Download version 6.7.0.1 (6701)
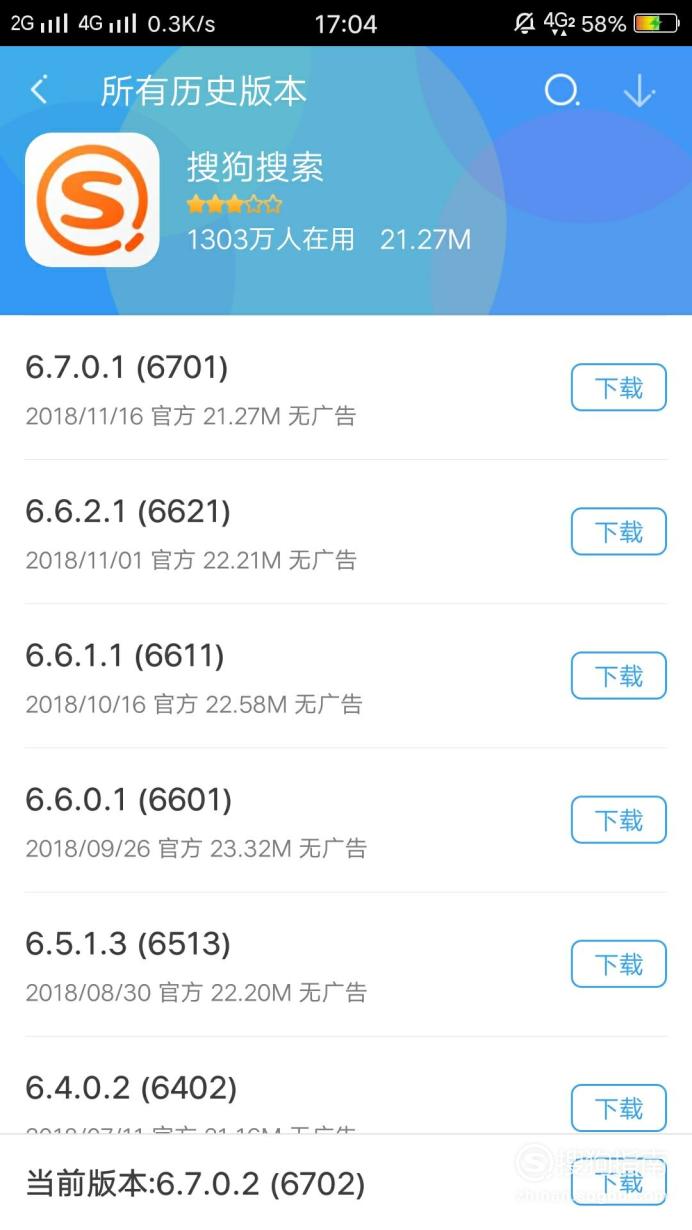Screen dimensions: 692x1230 [619, 387]
